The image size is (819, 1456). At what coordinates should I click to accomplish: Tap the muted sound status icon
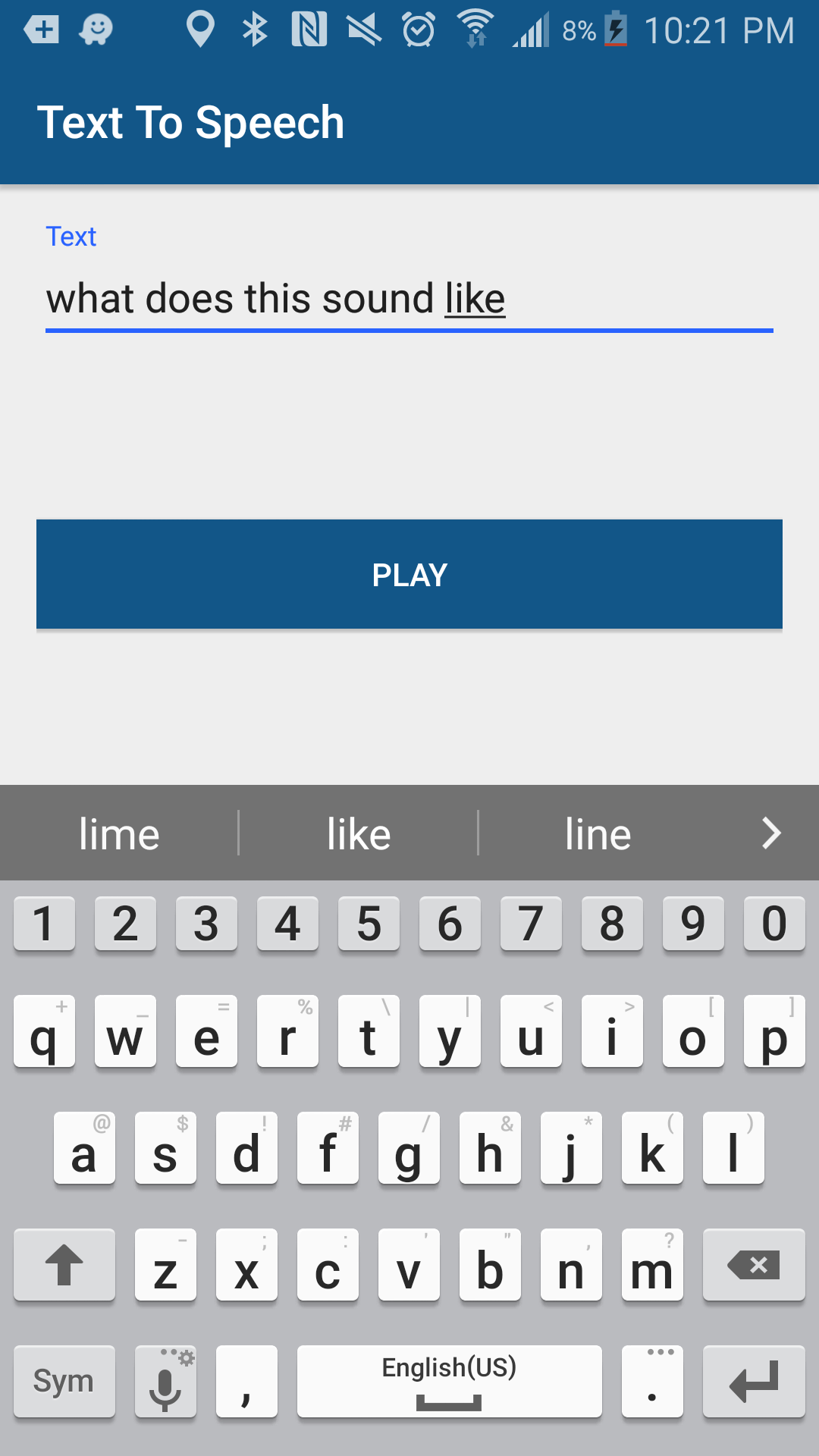tap(366, 30)
